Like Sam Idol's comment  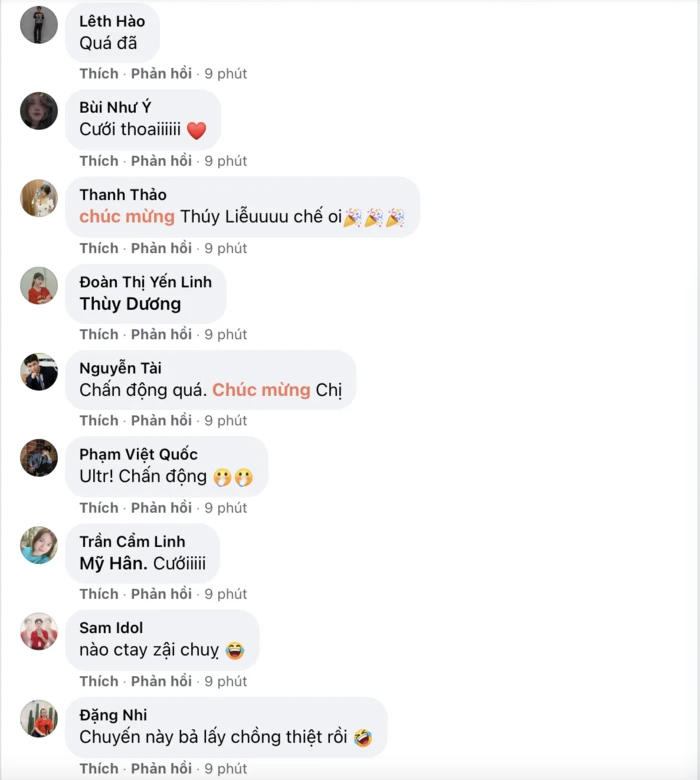pos(98,681)
